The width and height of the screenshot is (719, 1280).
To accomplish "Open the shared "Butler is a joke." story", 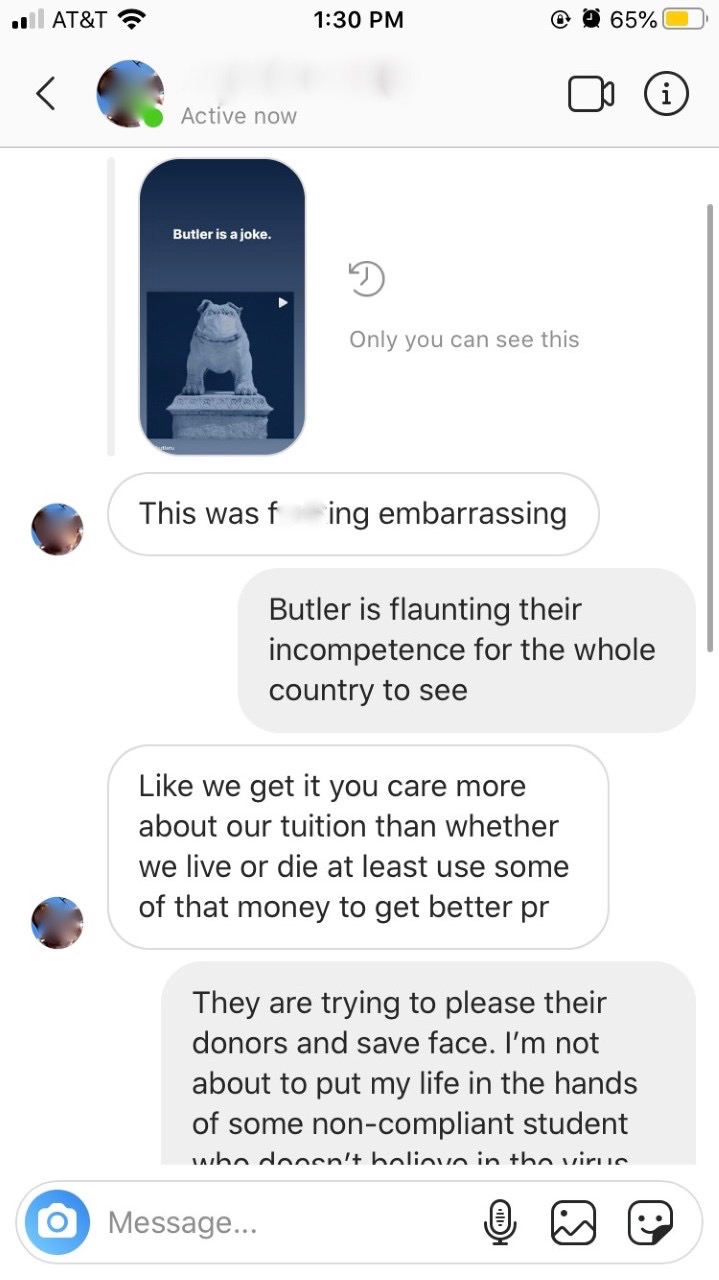I will coord(222,307).
